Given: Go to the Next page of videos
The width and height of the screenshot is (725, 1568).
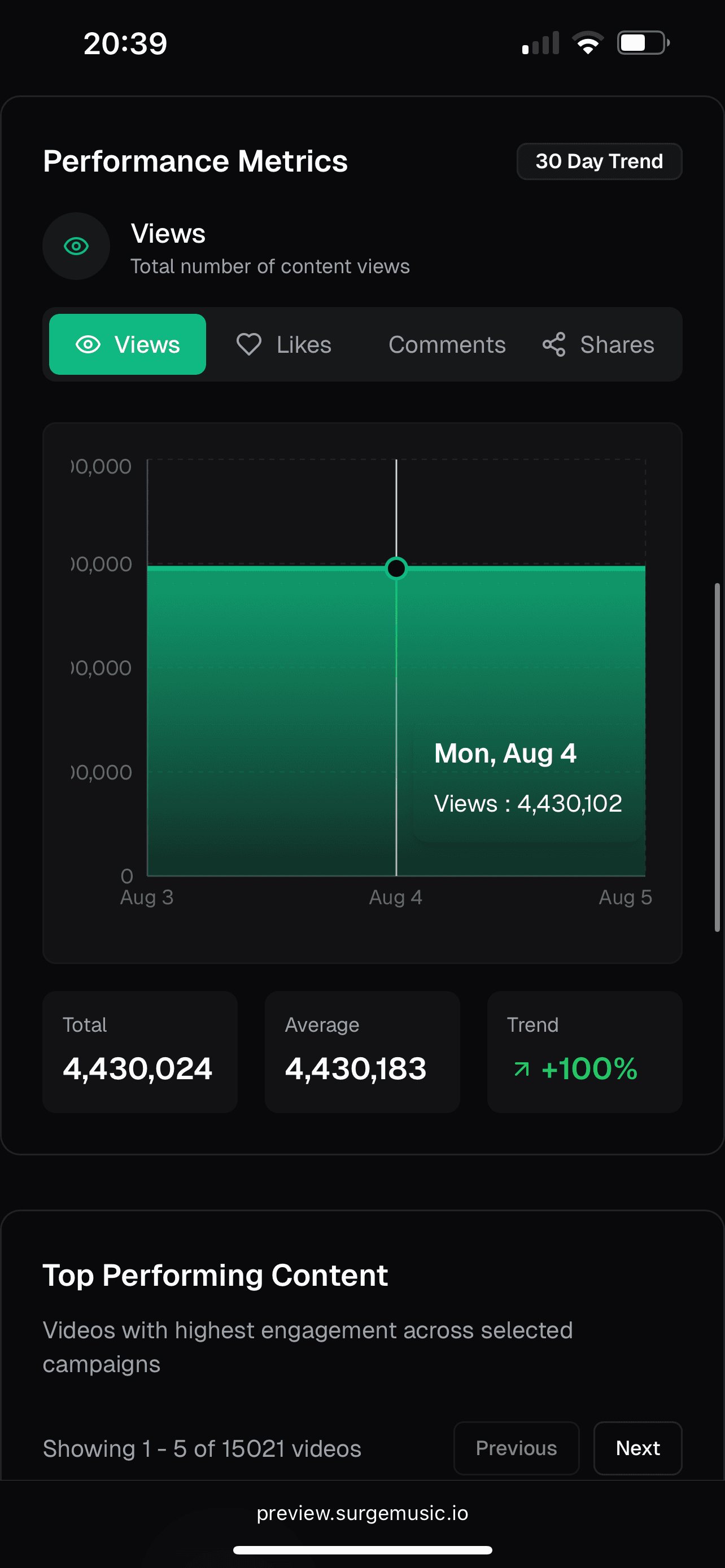Looking at the screenshot, I should click(x=637, y=1448).
